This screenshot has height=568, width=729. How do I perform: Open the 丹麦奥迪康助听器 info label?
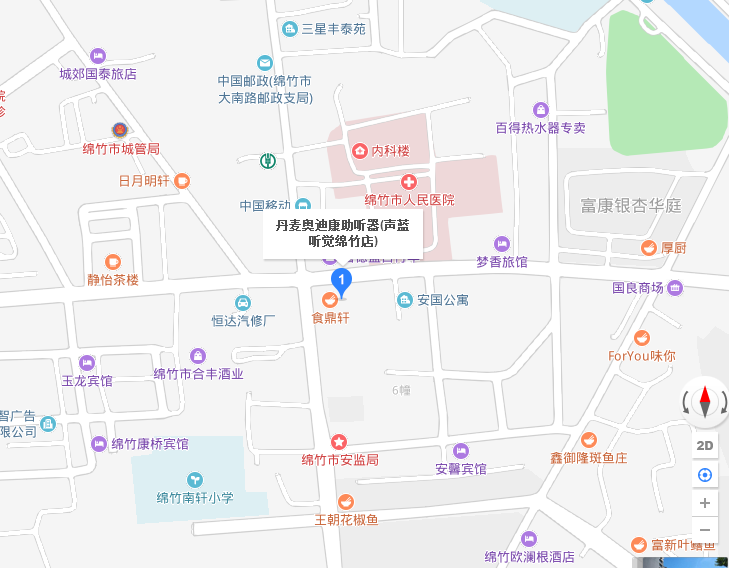coord(342,233)
